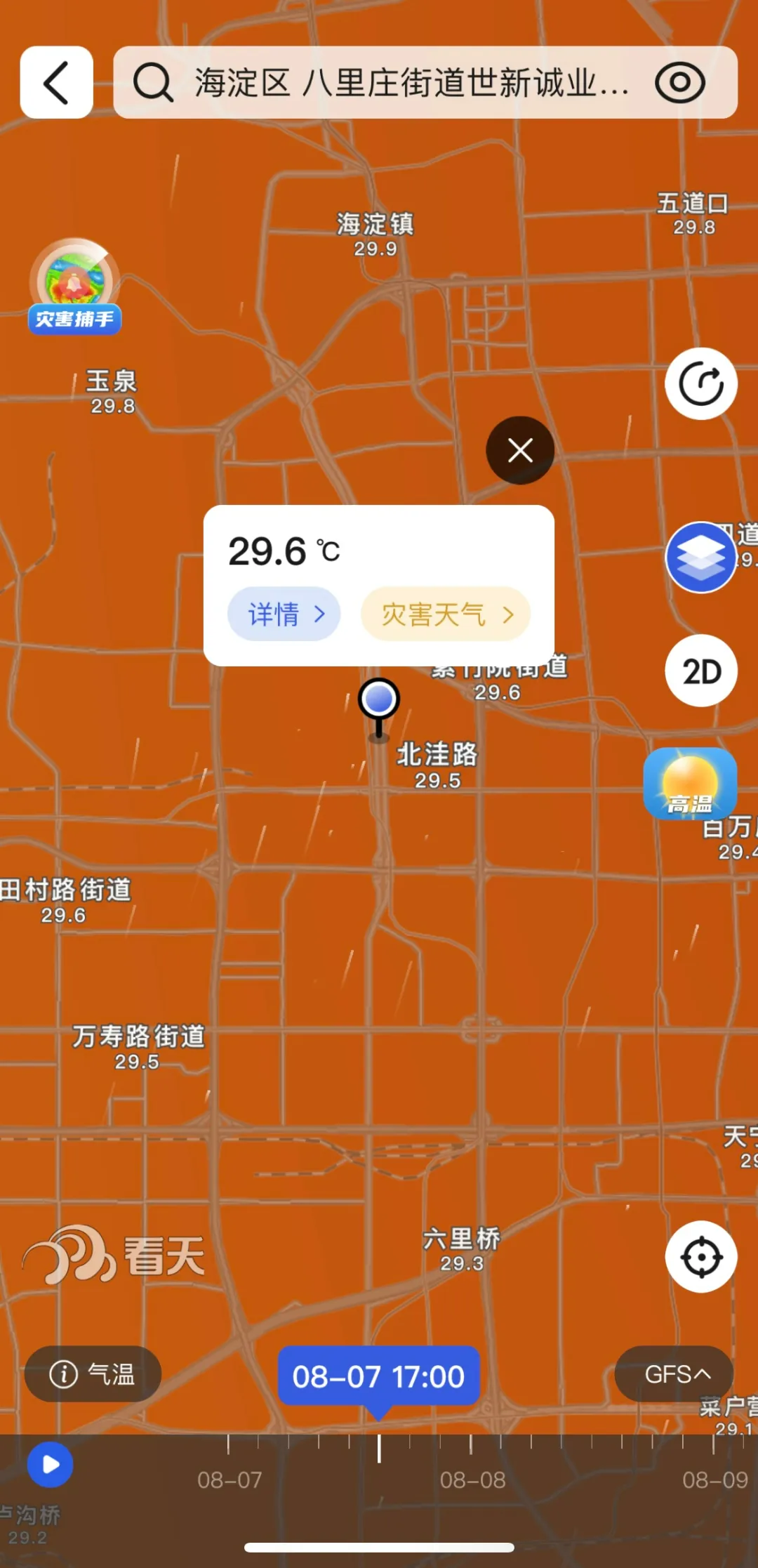Image resolution: width=758 pixels, height=1568 pixels.
Task: View 灾害天气 severe weather info
Action: pos(446,614)
